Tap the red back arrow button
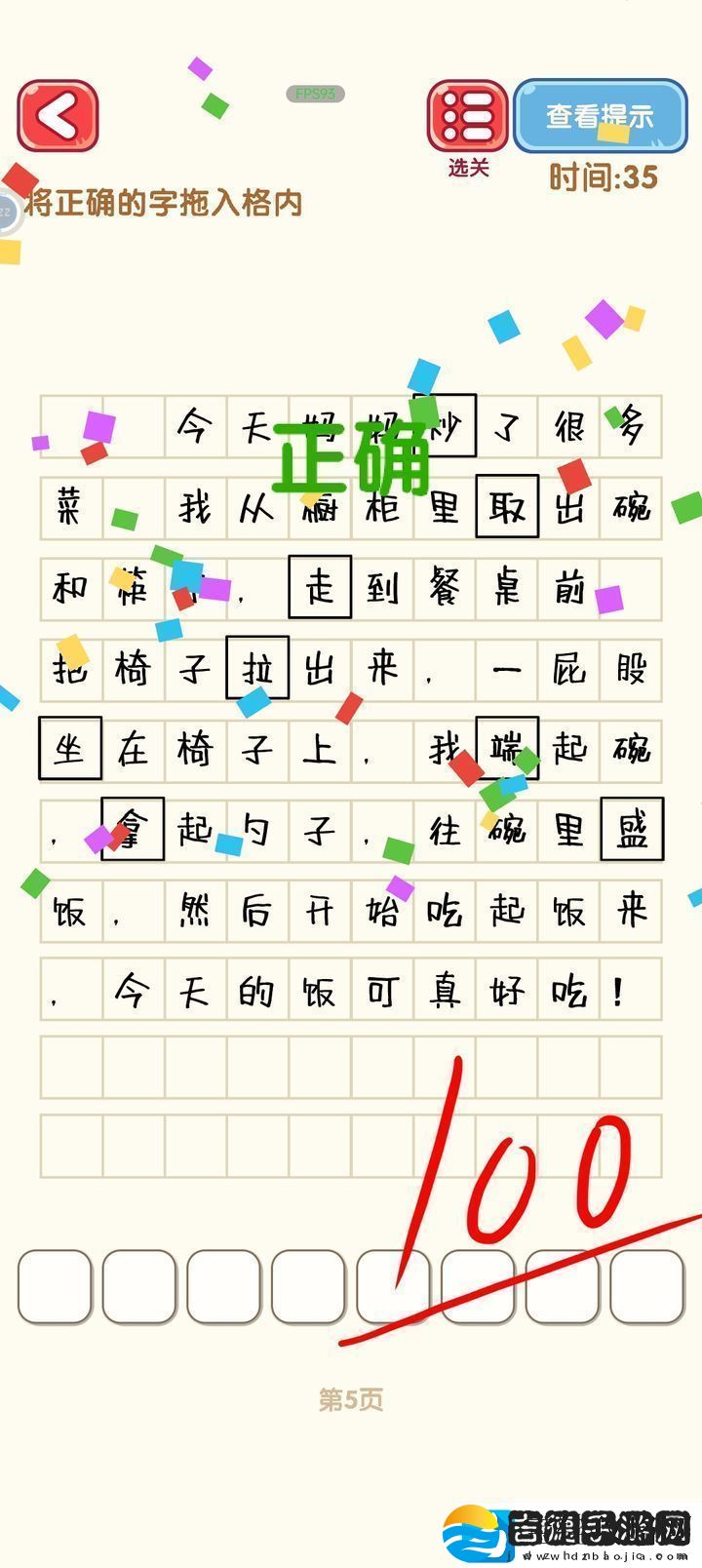The image size is (702, 1568). pyautogui.click(x=58, y=117)
